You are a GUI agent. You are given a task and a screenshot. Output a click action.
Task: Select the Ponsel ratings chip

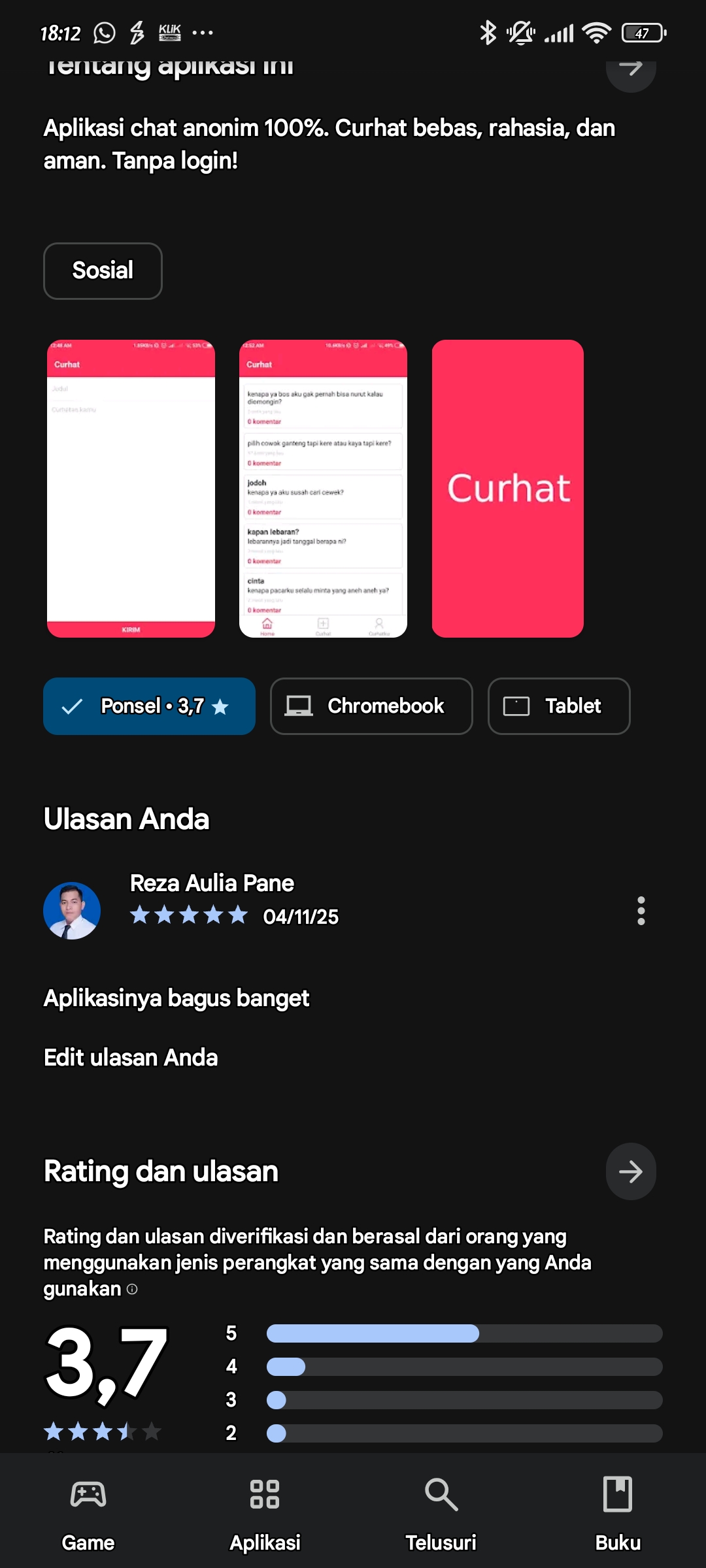pyautogui.click(x=149, y=706)
